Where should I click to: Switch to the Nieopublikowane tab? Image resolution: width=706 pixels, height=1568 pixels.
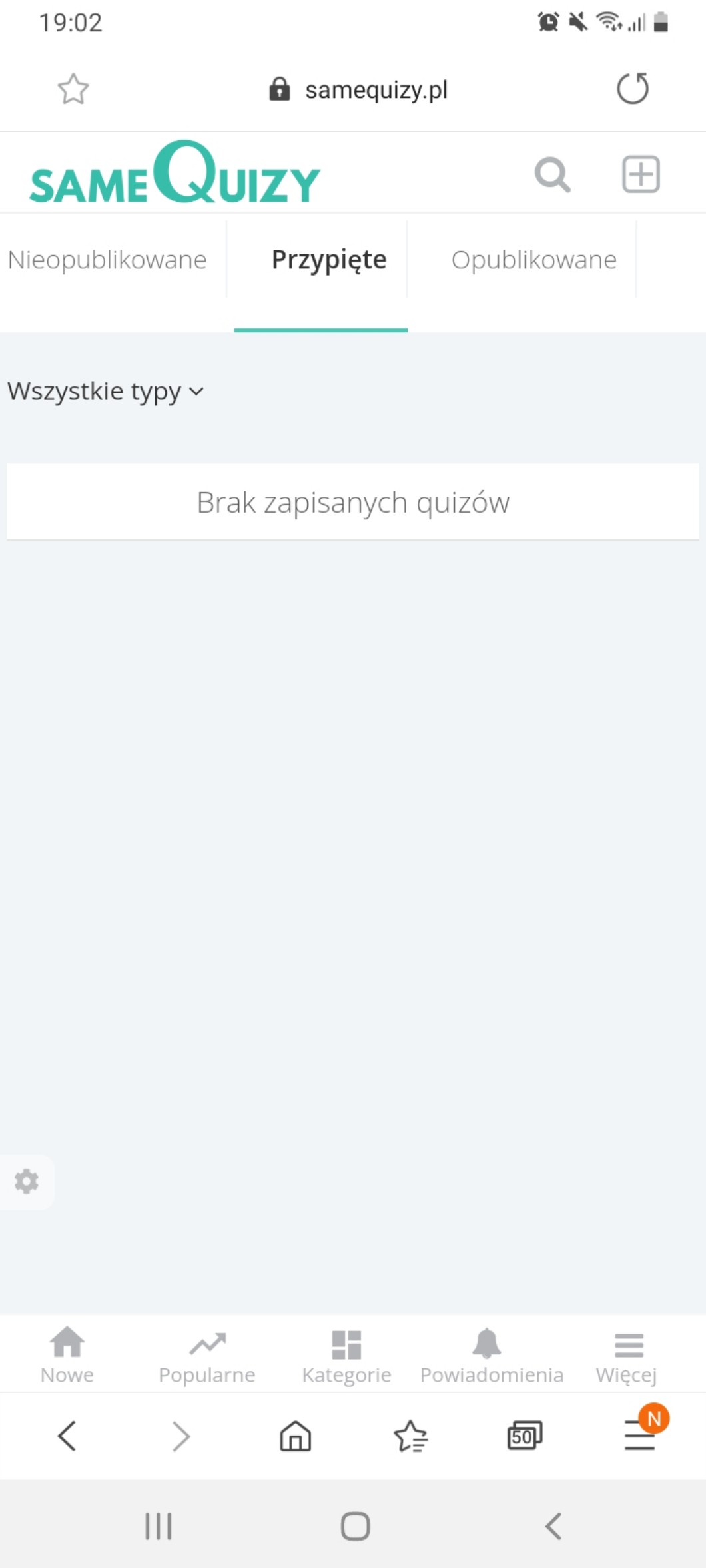click(107, 260)
